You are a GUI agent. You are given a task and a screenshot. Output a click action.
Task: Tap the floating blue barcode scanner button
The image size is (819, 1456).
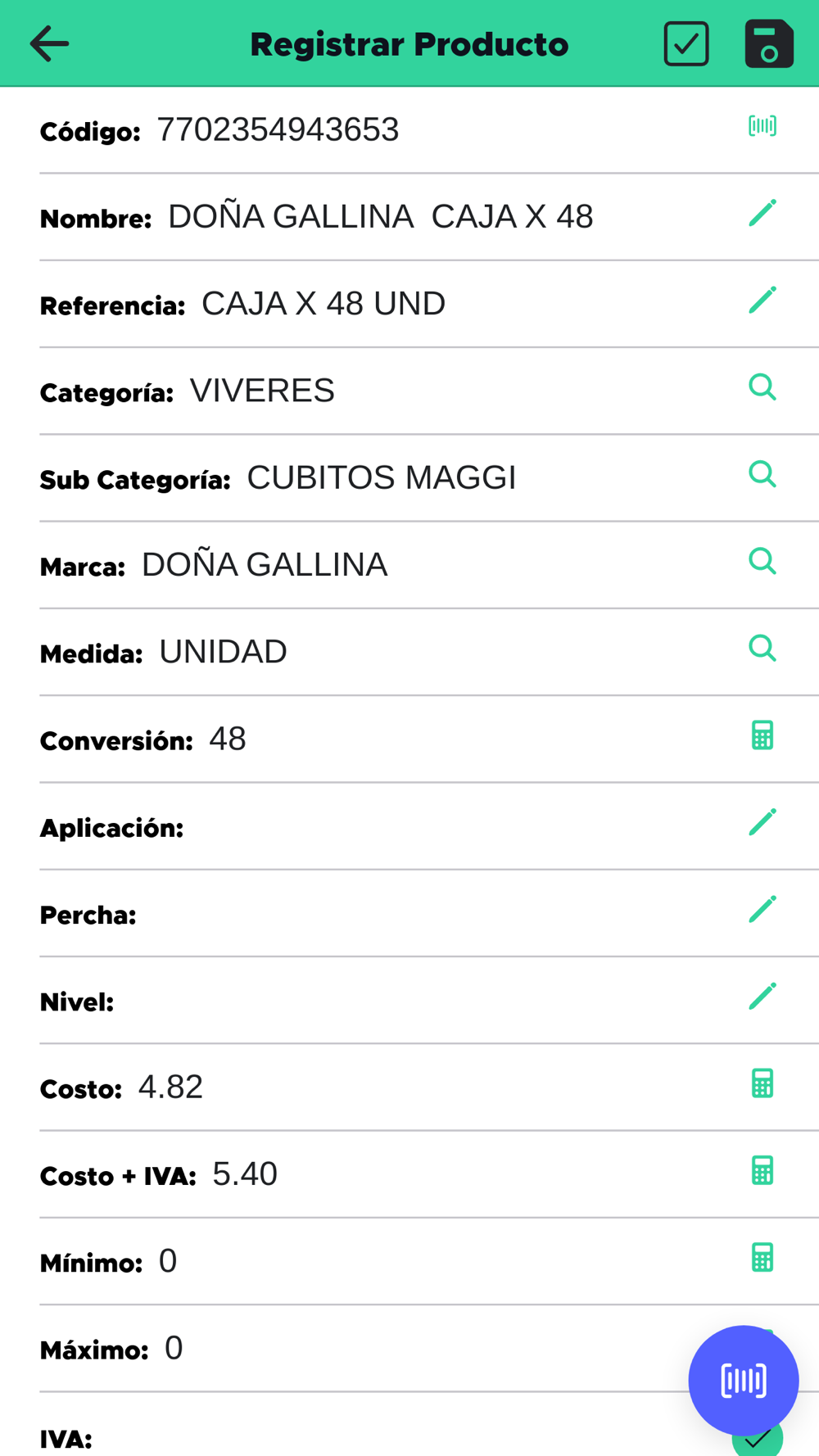coord(744,1381)
